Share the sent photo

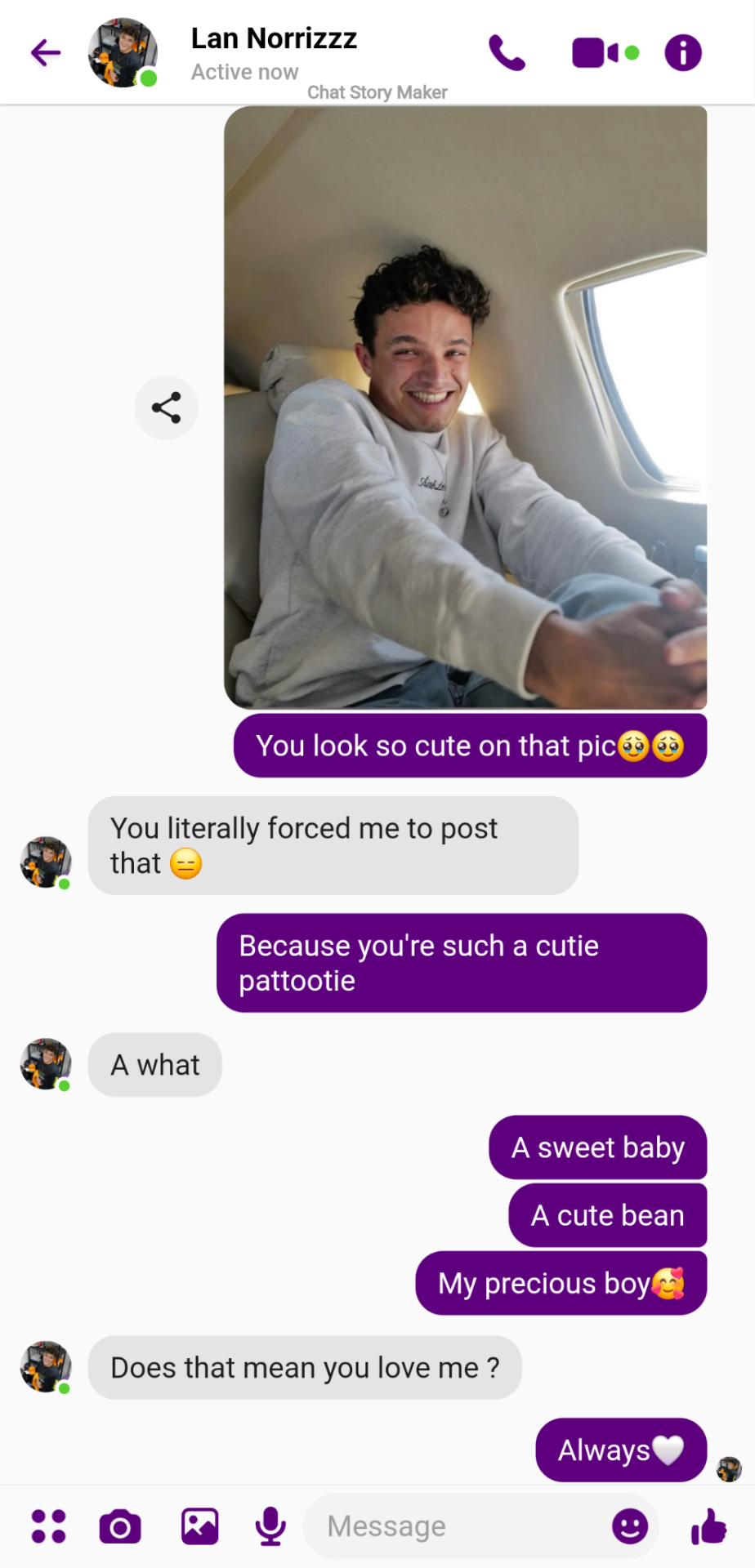pyautogui.click(x=166, y=408)
